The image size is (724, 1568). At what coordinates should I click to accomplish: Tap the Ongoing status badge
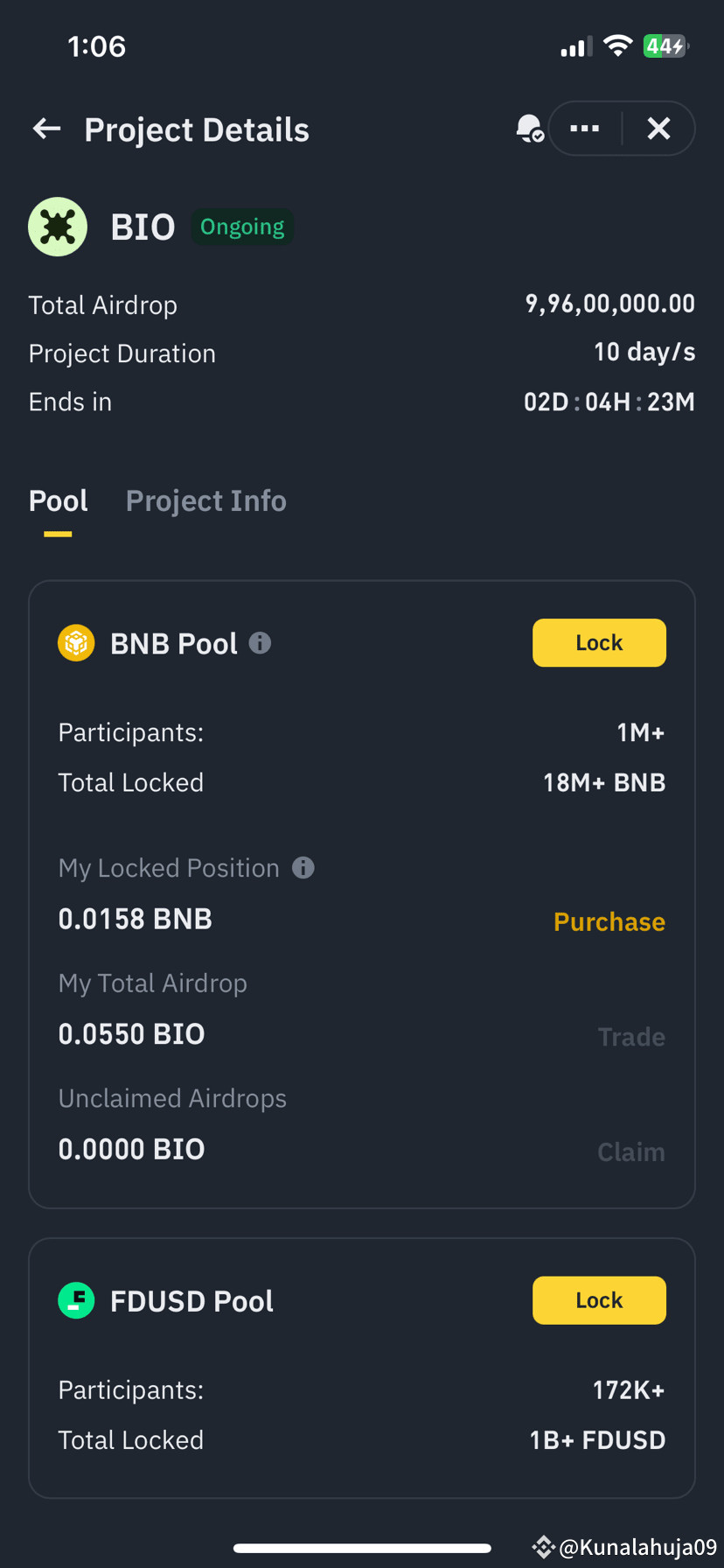[x=242, y=226]
